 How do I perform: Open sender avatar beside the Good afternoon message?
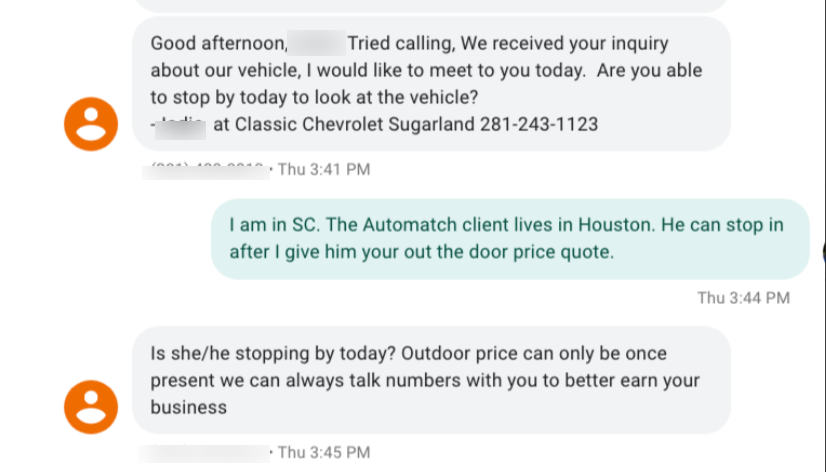click(x=91, y=124)
